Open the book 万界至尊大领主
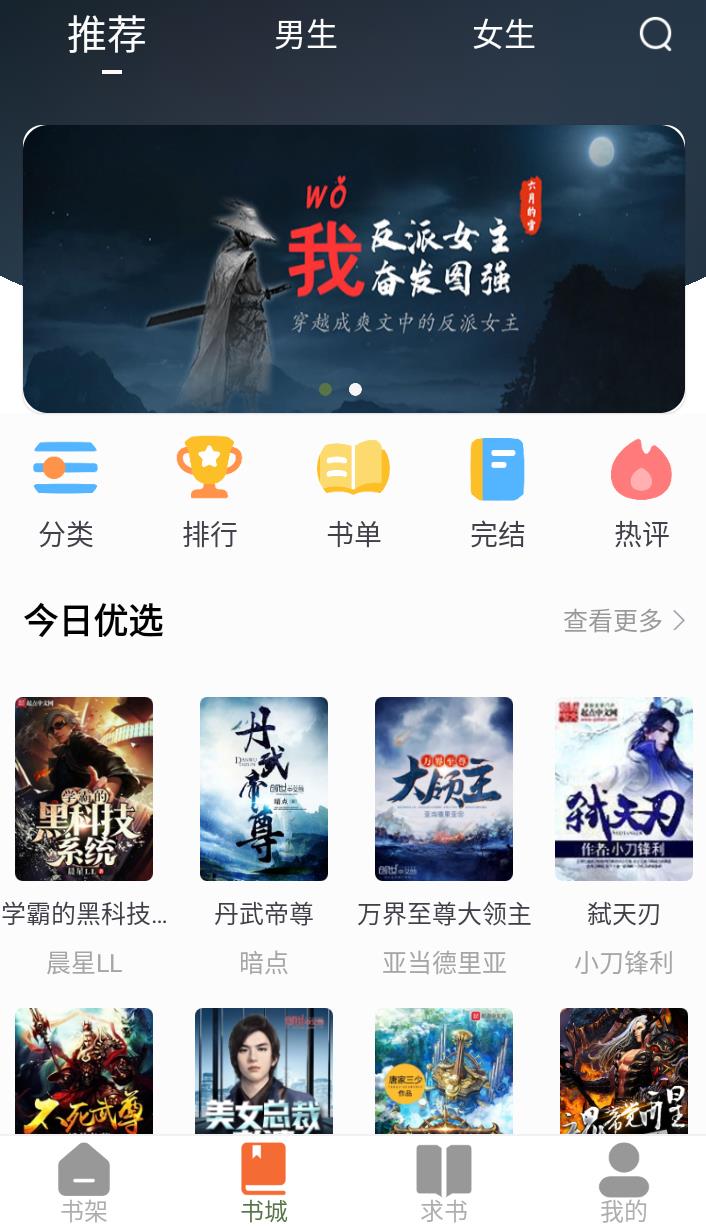706x1226 pixels. tap(444, 789)
